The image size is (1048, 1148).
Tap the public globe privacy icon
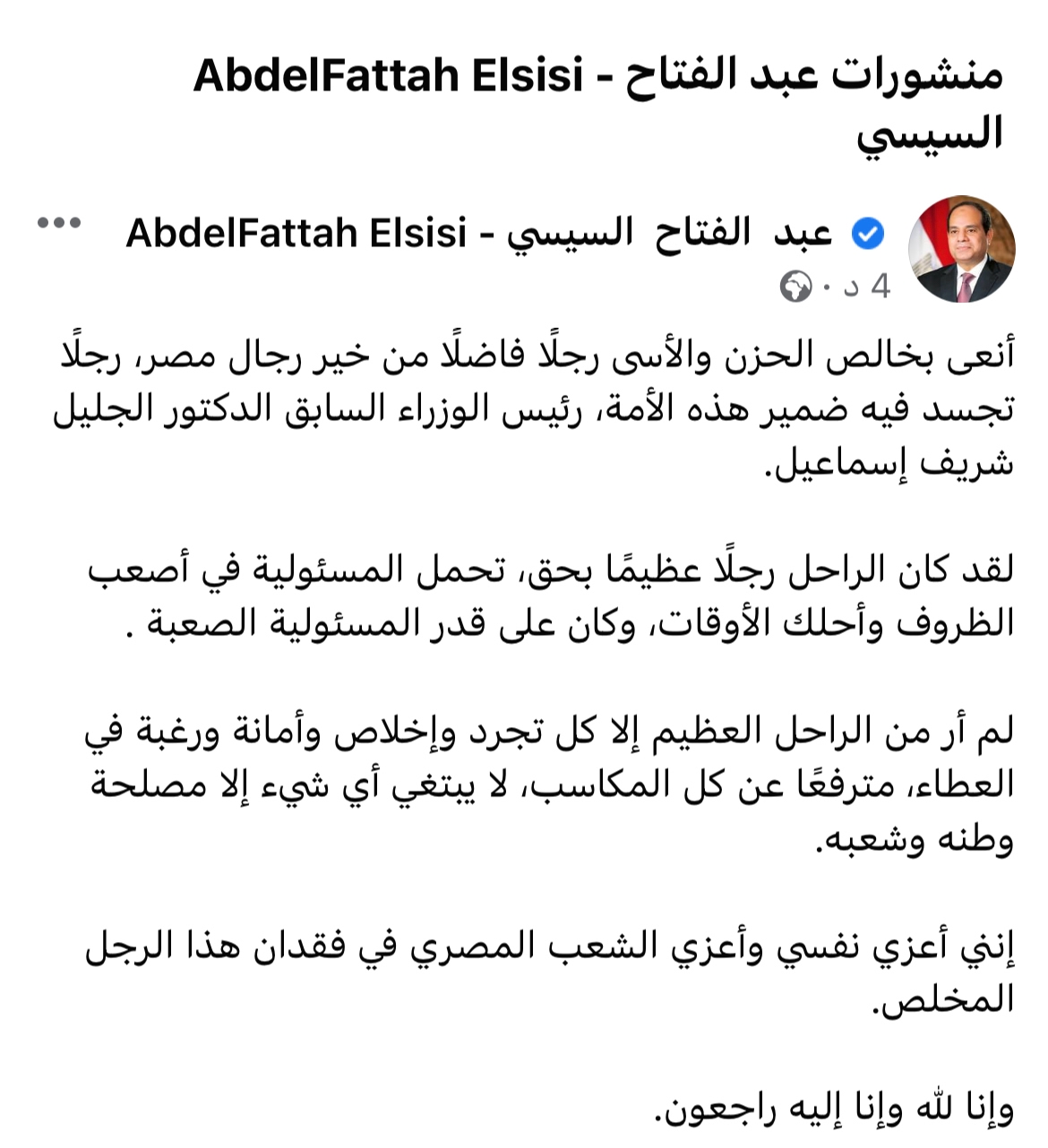pos(795,287)
